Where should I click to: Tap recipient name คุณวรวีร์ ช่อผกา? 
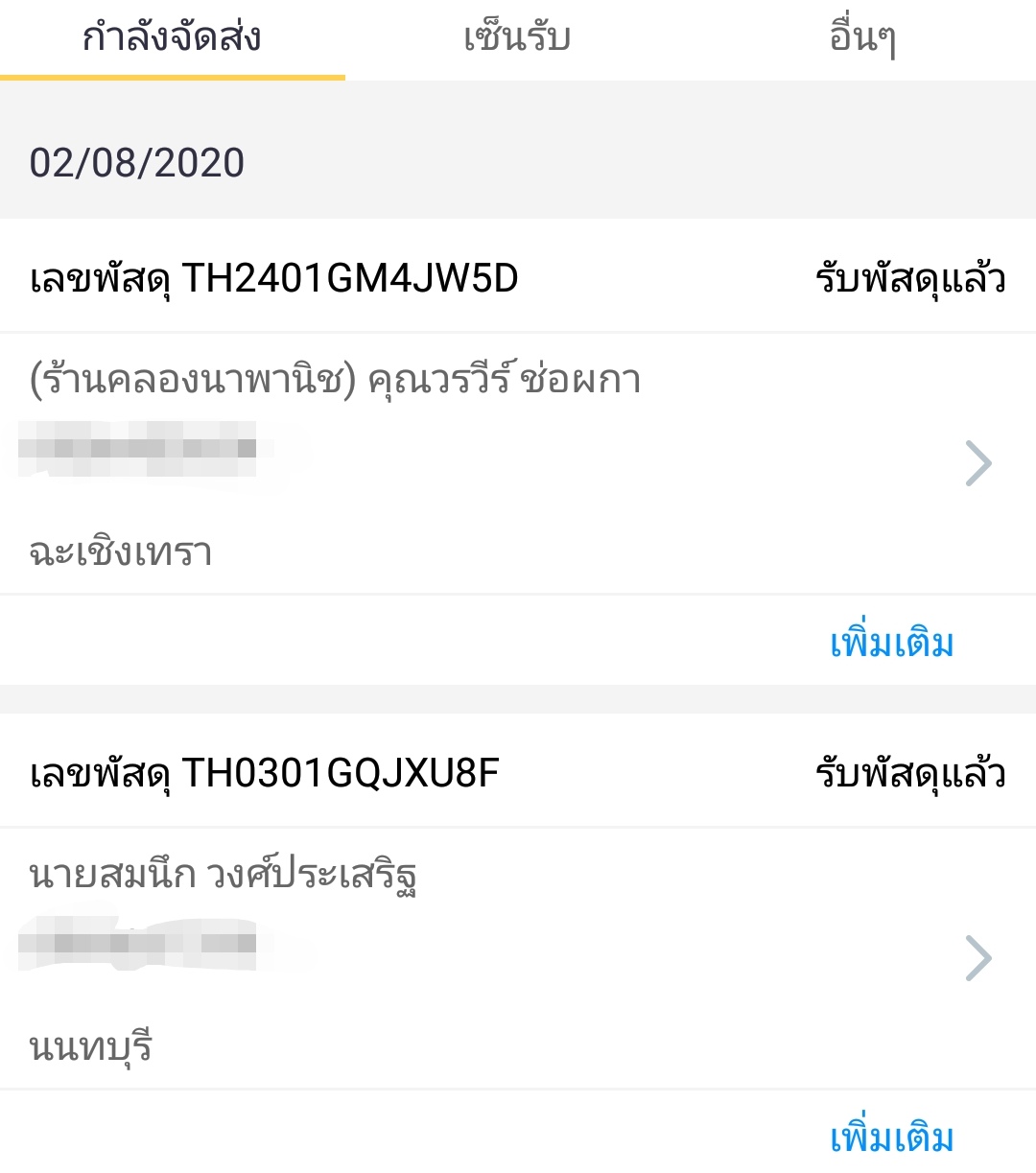coord(336,379)
